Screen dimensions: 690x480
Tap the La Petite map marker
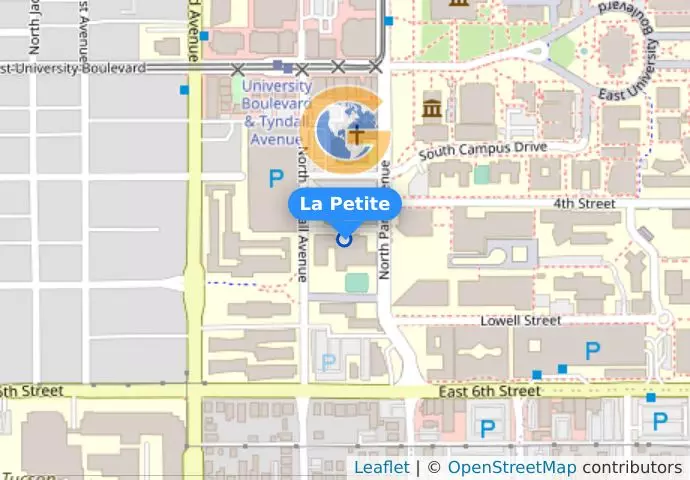click(x=345, y=239)
